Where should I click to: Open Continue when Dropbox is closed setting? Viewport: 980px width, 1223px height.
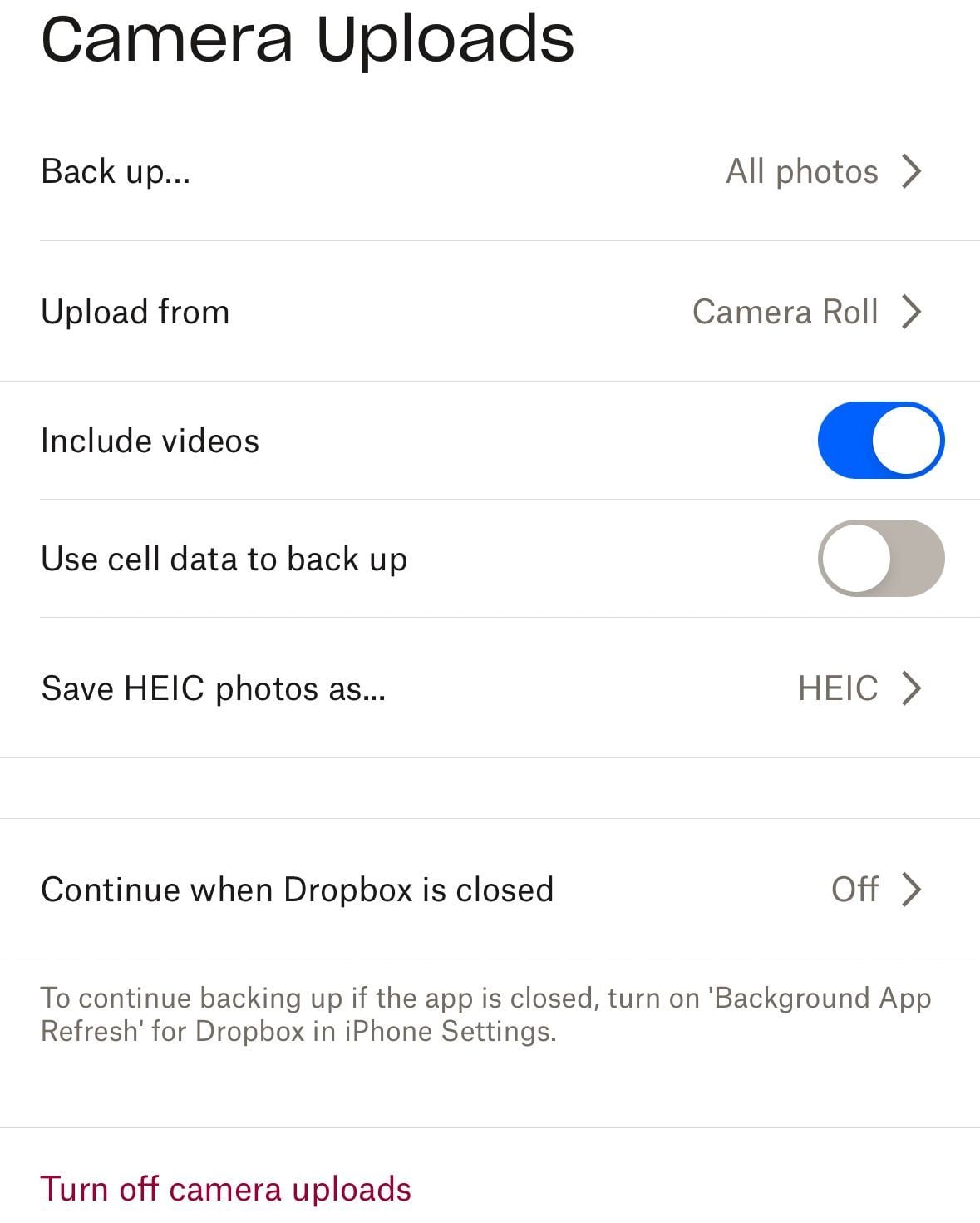click(x=490, y=890)
